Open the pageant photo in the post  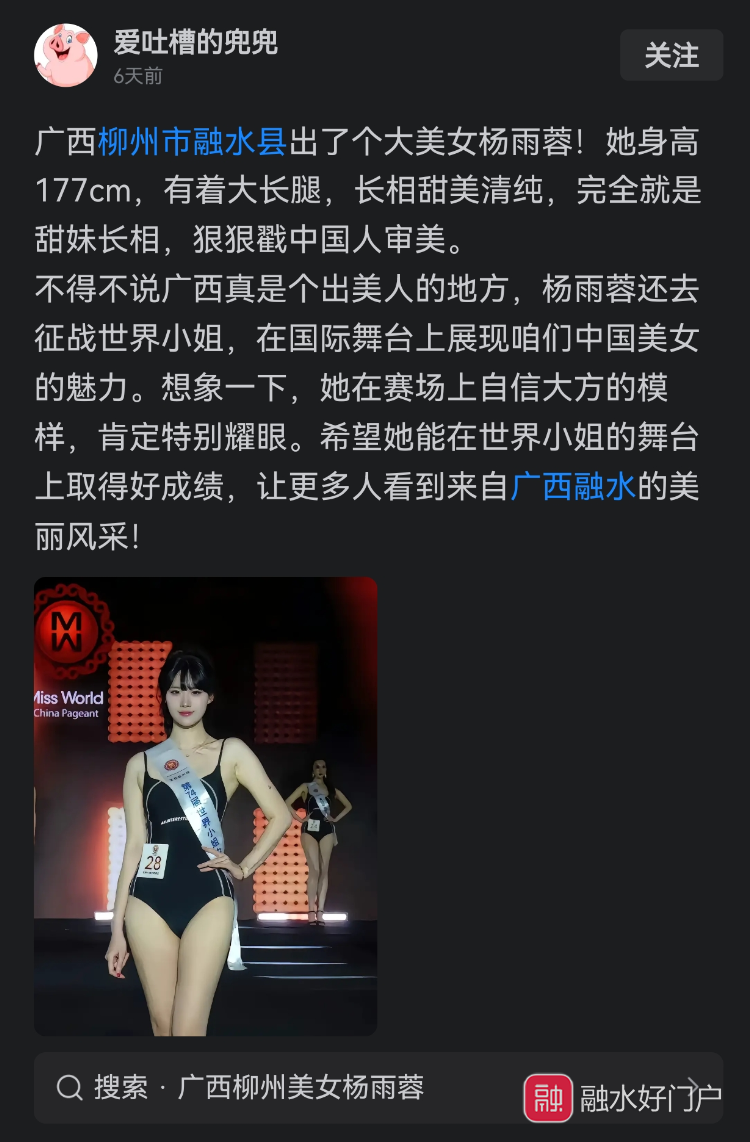tap(206, 806)
